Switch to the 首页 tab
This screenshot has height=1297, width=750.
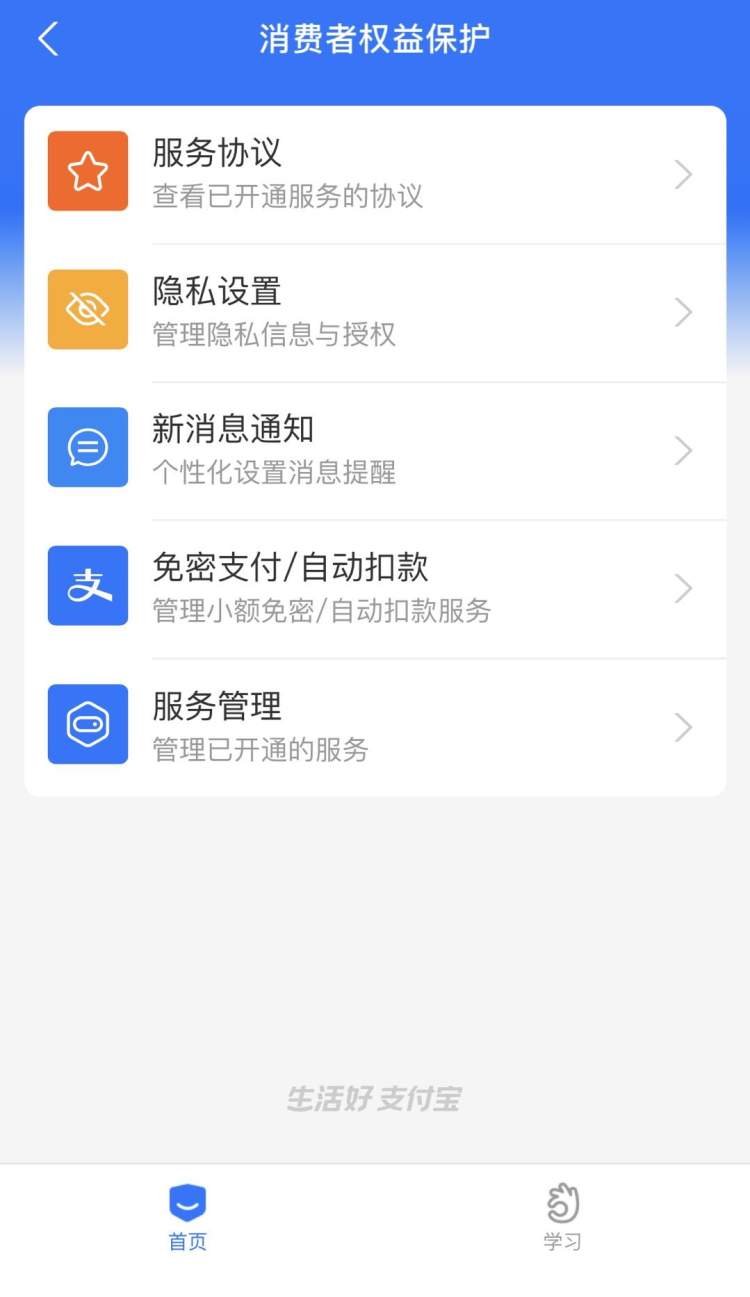click(187, 1216)
